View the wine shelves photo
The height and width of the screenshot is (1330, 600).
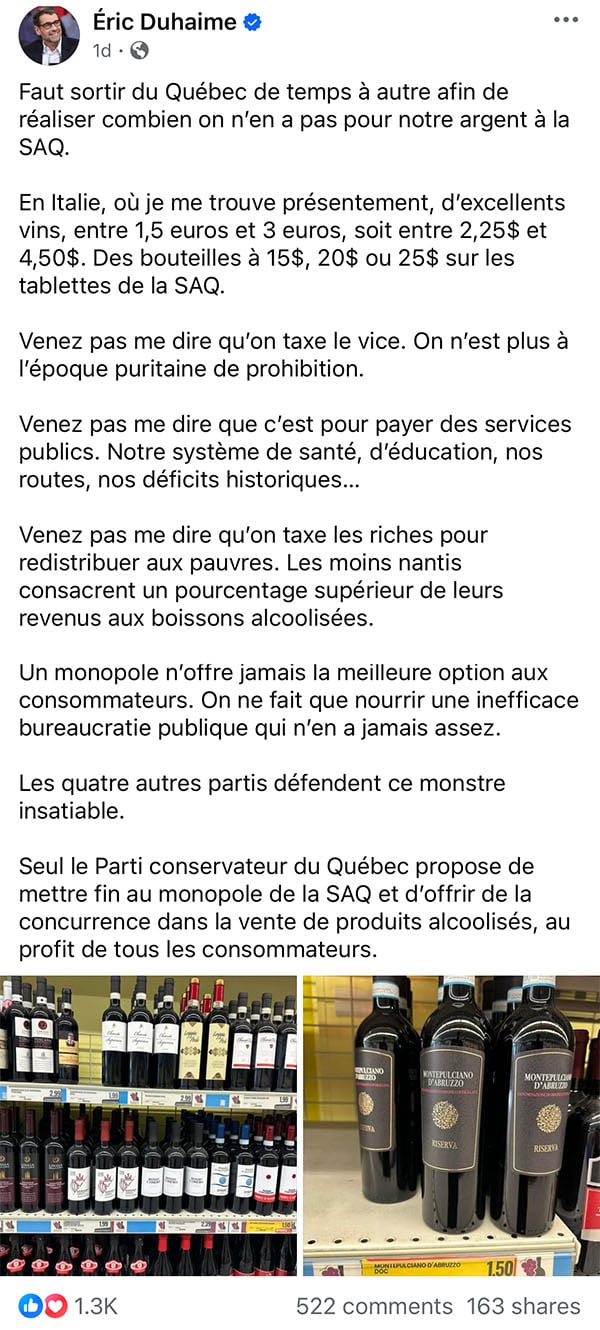click(x=148, y=1125)
